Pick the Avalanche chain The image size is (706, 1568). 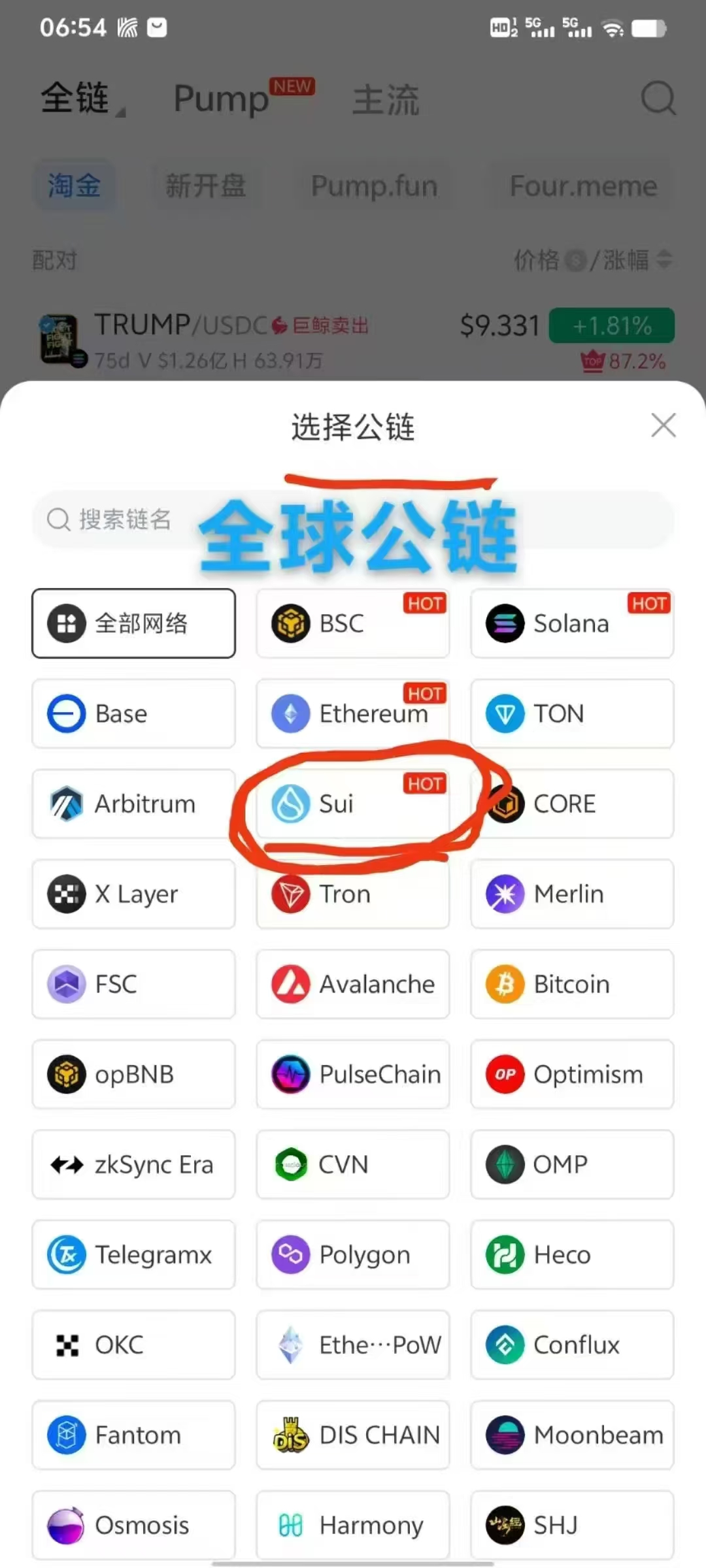point(352,984)
